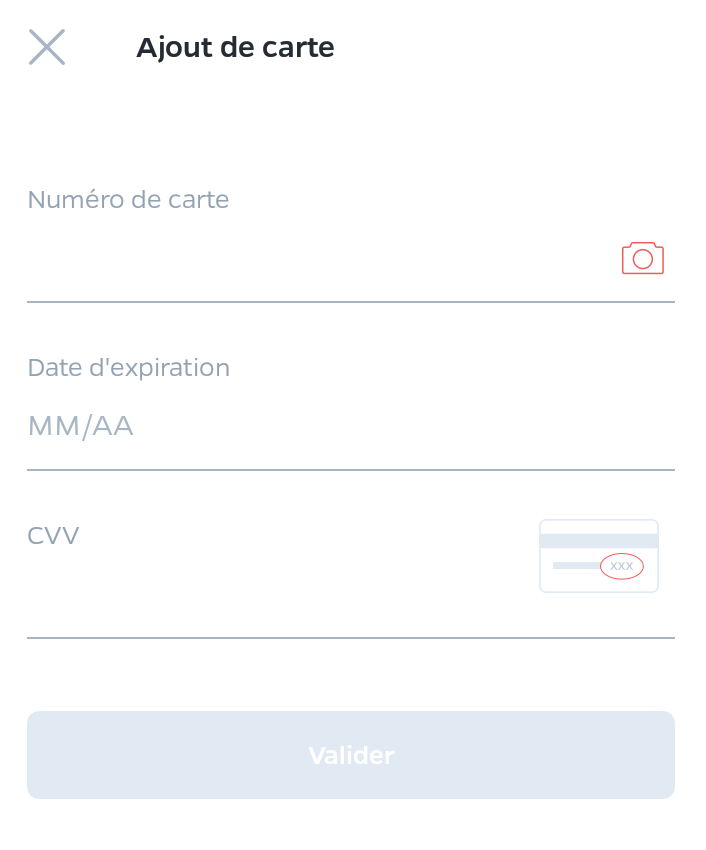Viewport: 706px width, 850px height.
Task: Tap the Valider button
Action: click(351, 755)
